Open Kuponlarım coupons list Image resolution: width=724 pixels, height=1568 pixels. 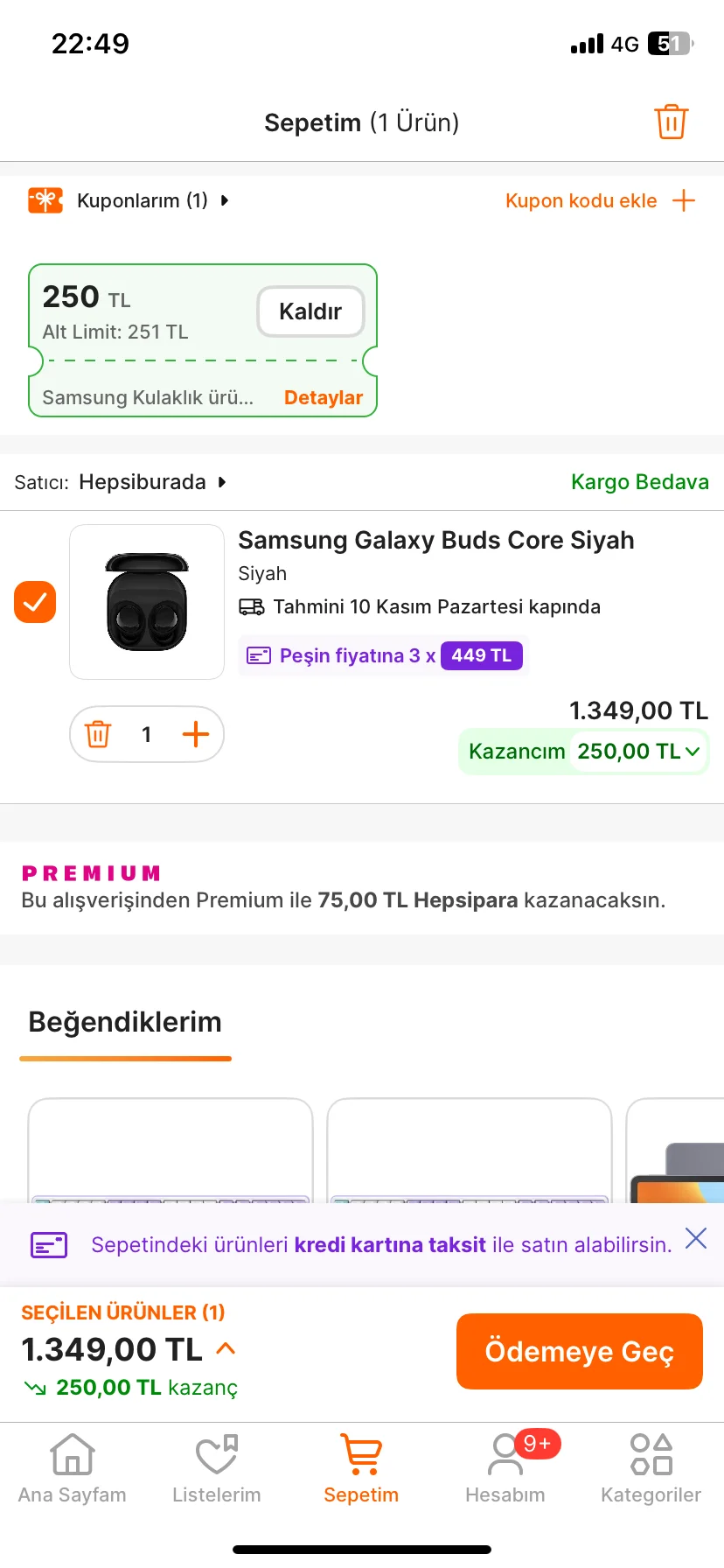[x=142, y=201]
